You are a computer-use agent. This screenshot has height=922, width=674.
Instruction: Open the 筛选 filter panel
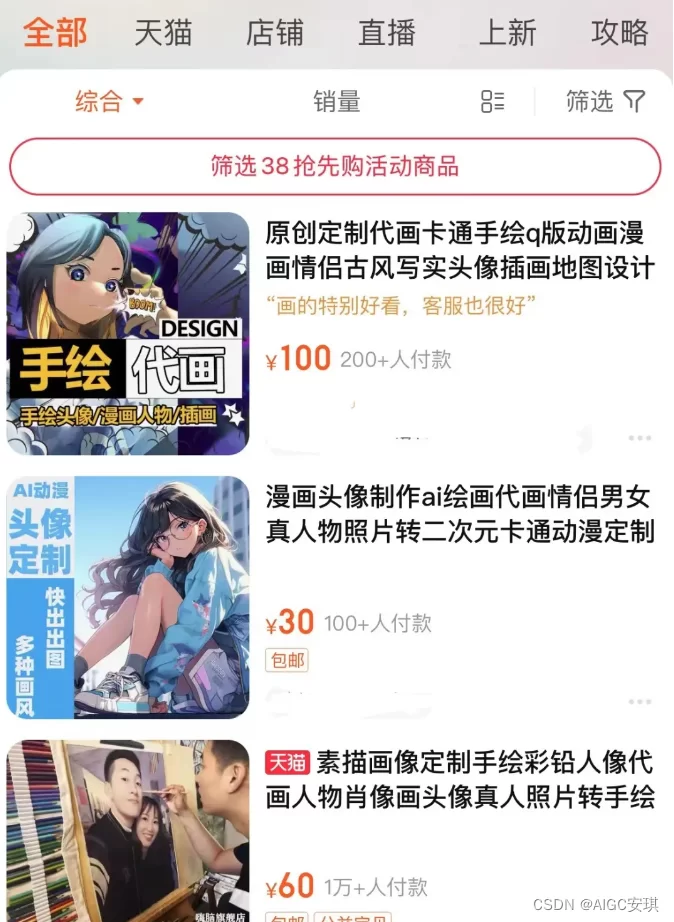(606, 101)
